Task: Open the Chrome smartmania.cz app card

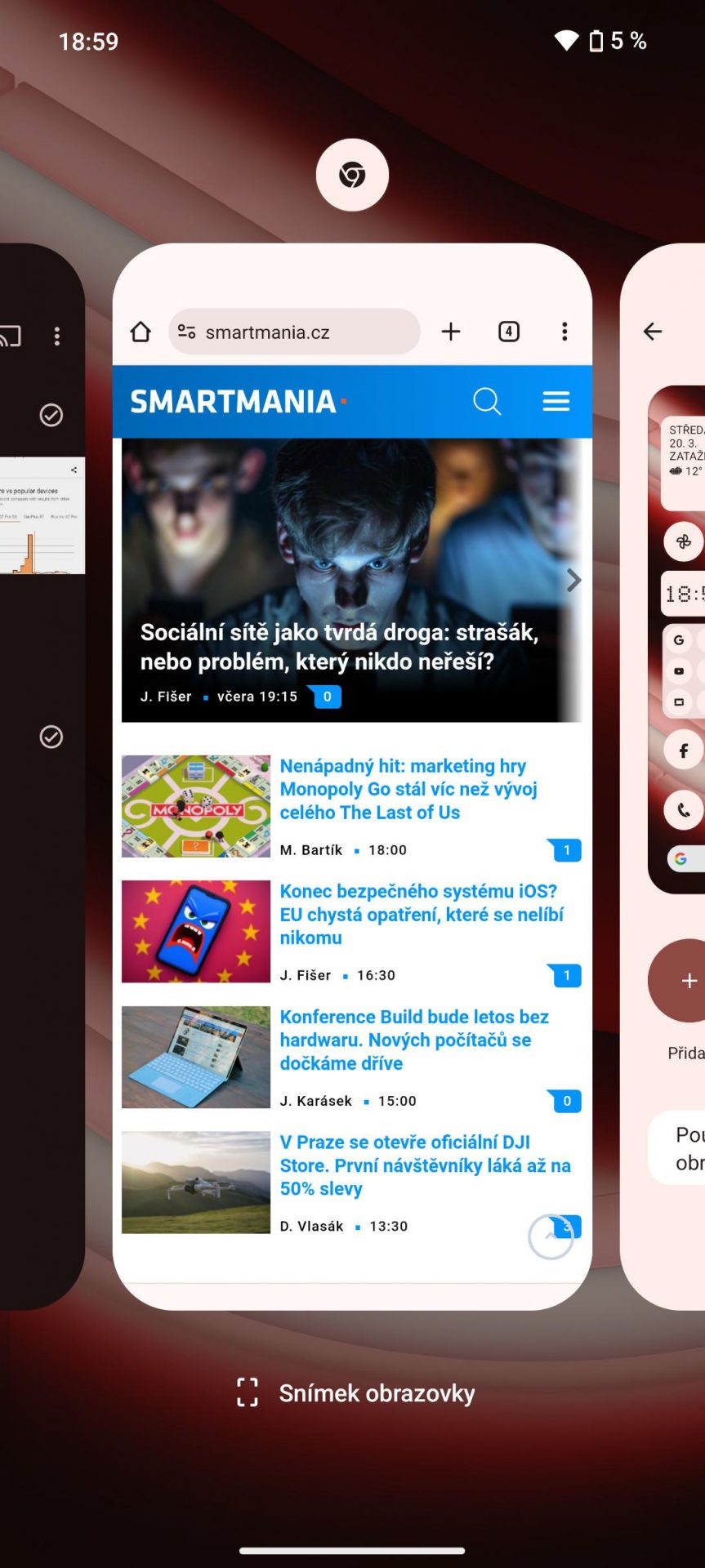Action: pyautogui.click(x=352, y=776)
